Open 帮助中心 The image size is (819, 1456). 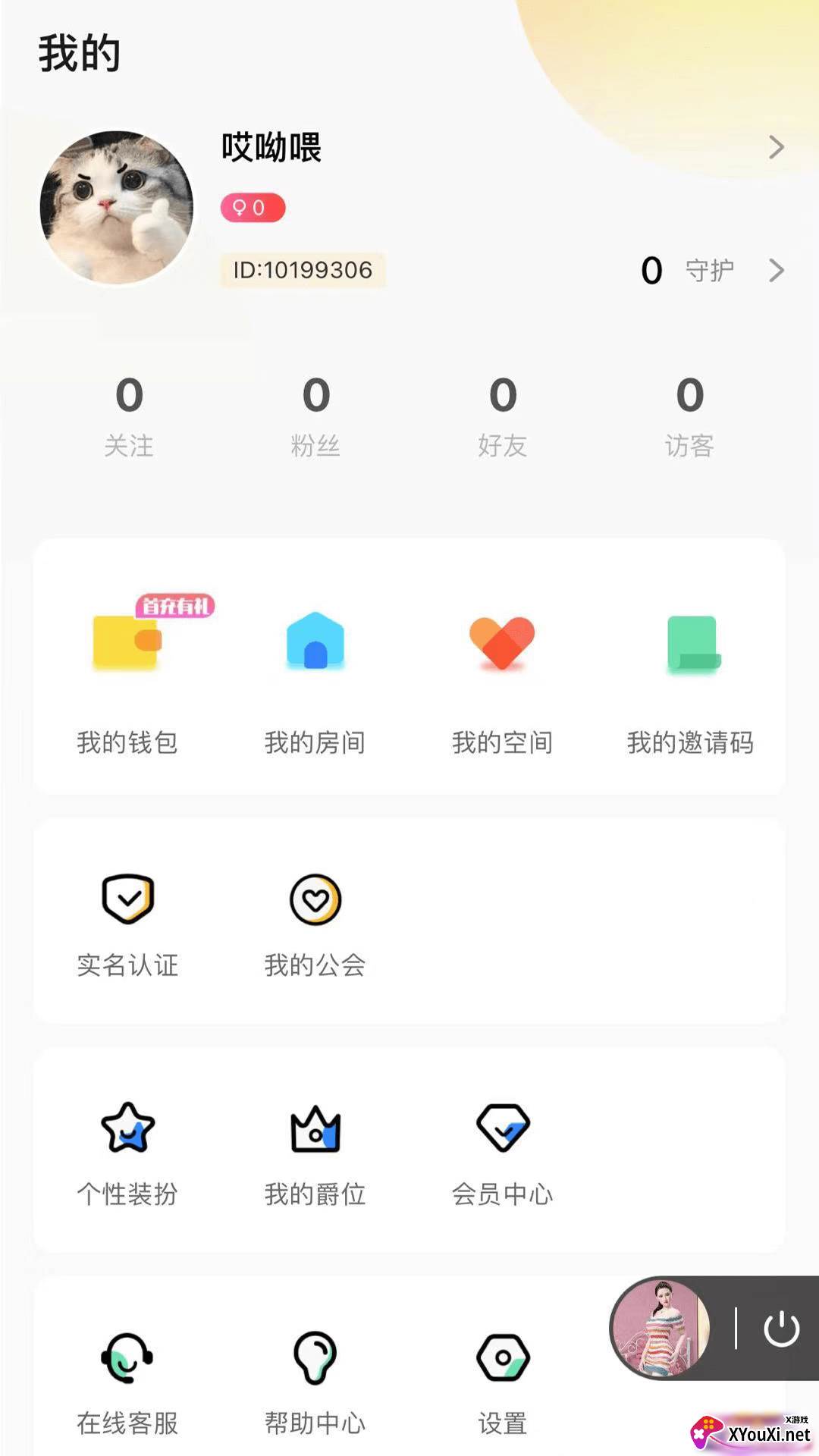point(315,1382)
